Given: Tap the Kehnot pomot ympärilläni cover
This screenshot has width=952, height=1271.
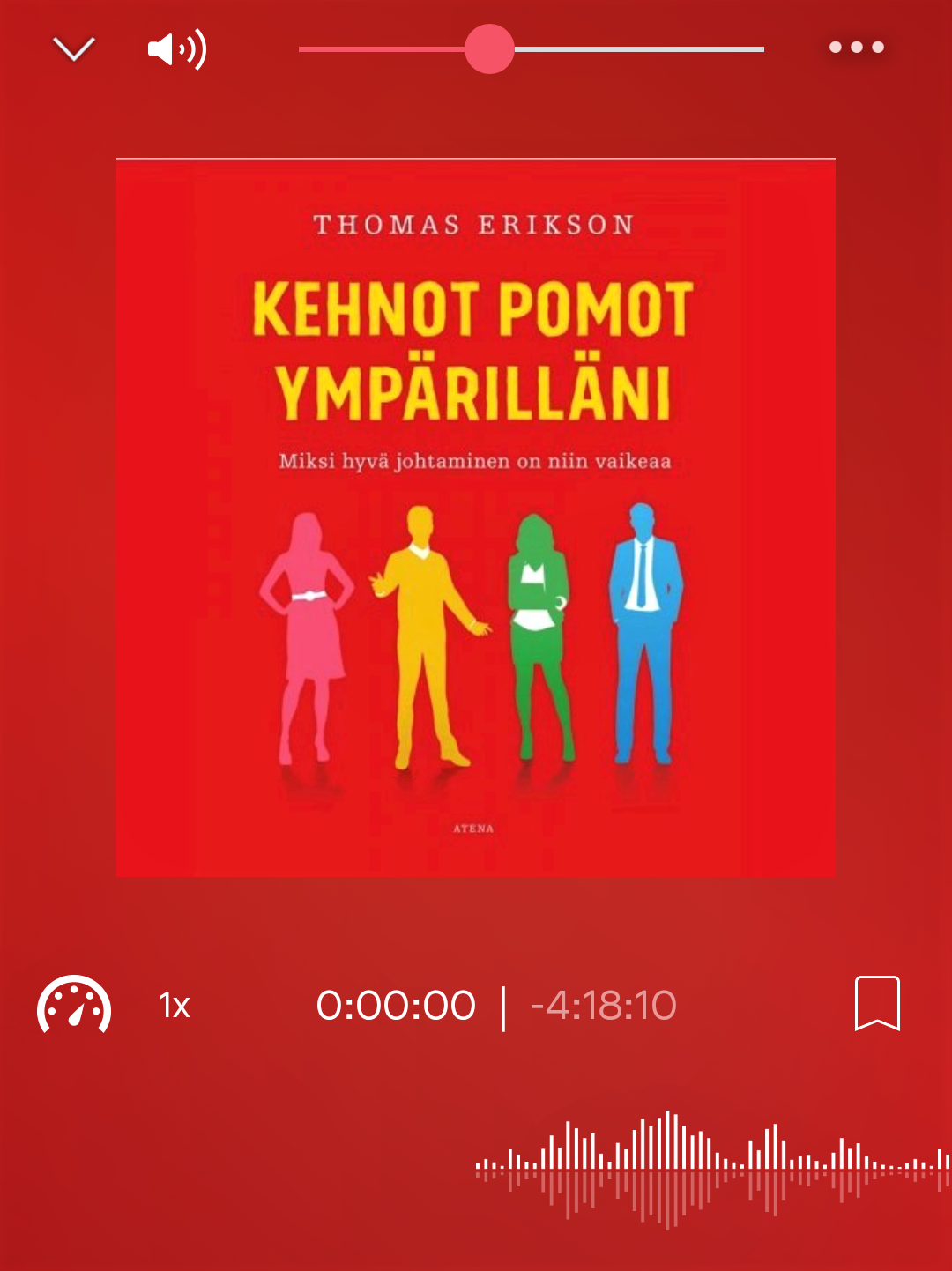Looking at the screenshot, I should pyautogui.click(x=476, y=517).
